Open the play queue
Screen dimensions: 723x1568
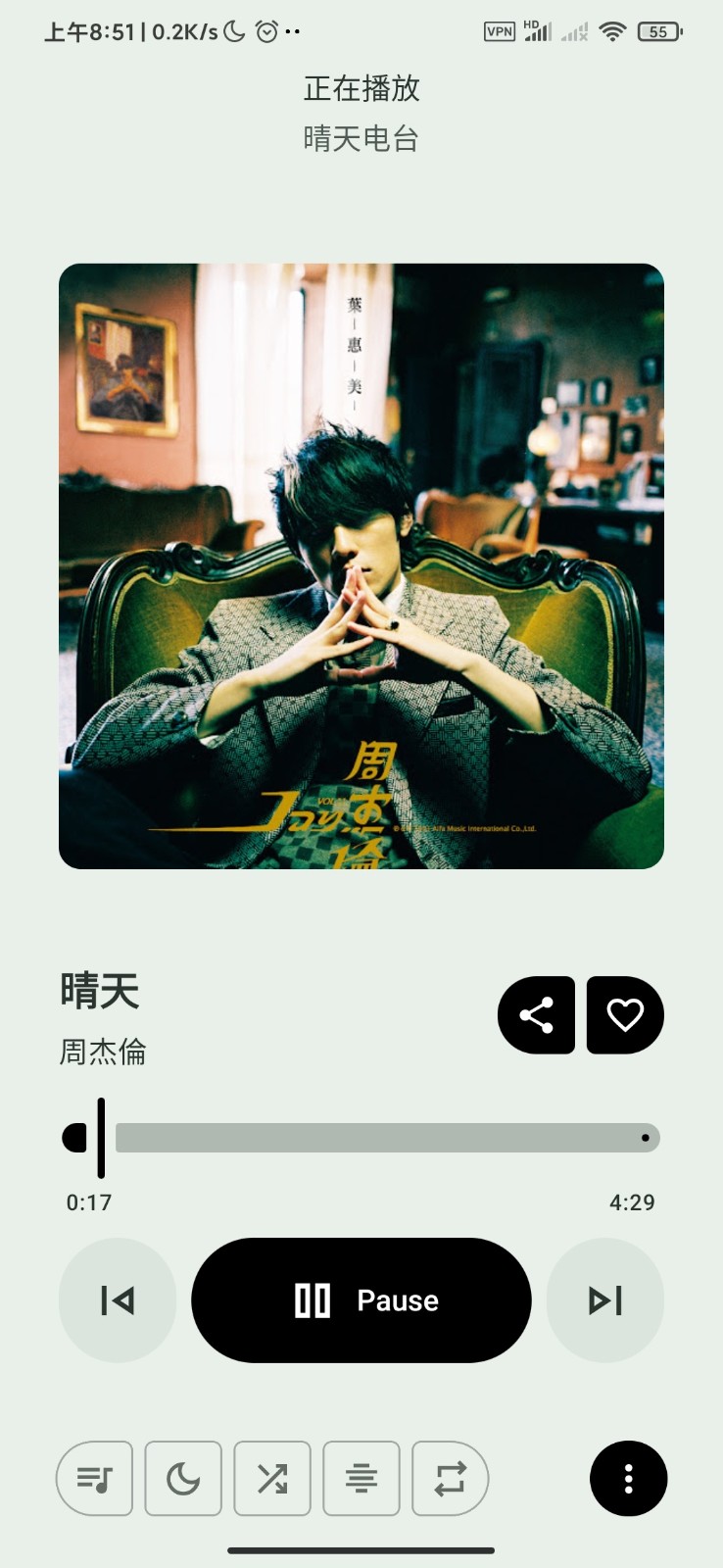(x=95, y=1478)
